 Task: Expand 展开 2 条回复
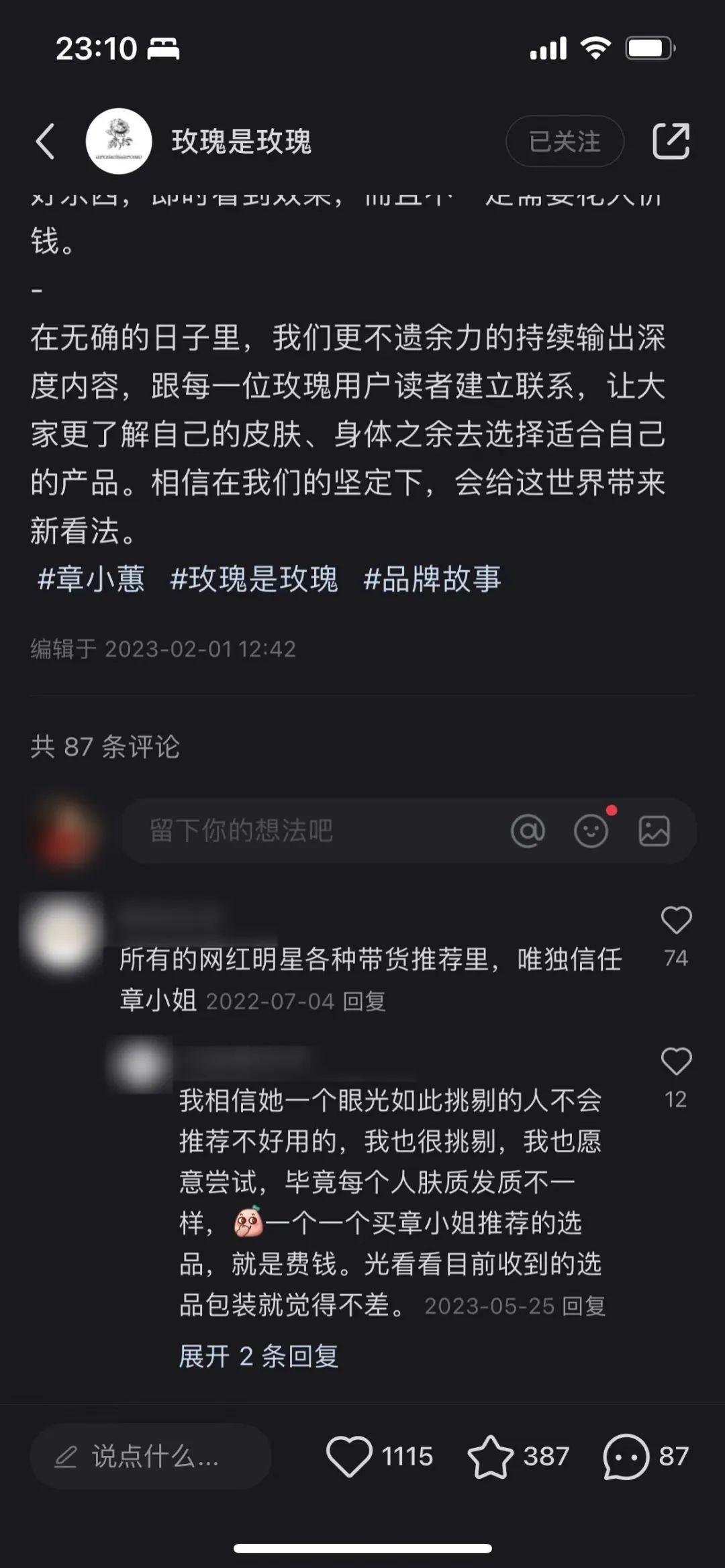258,1356
